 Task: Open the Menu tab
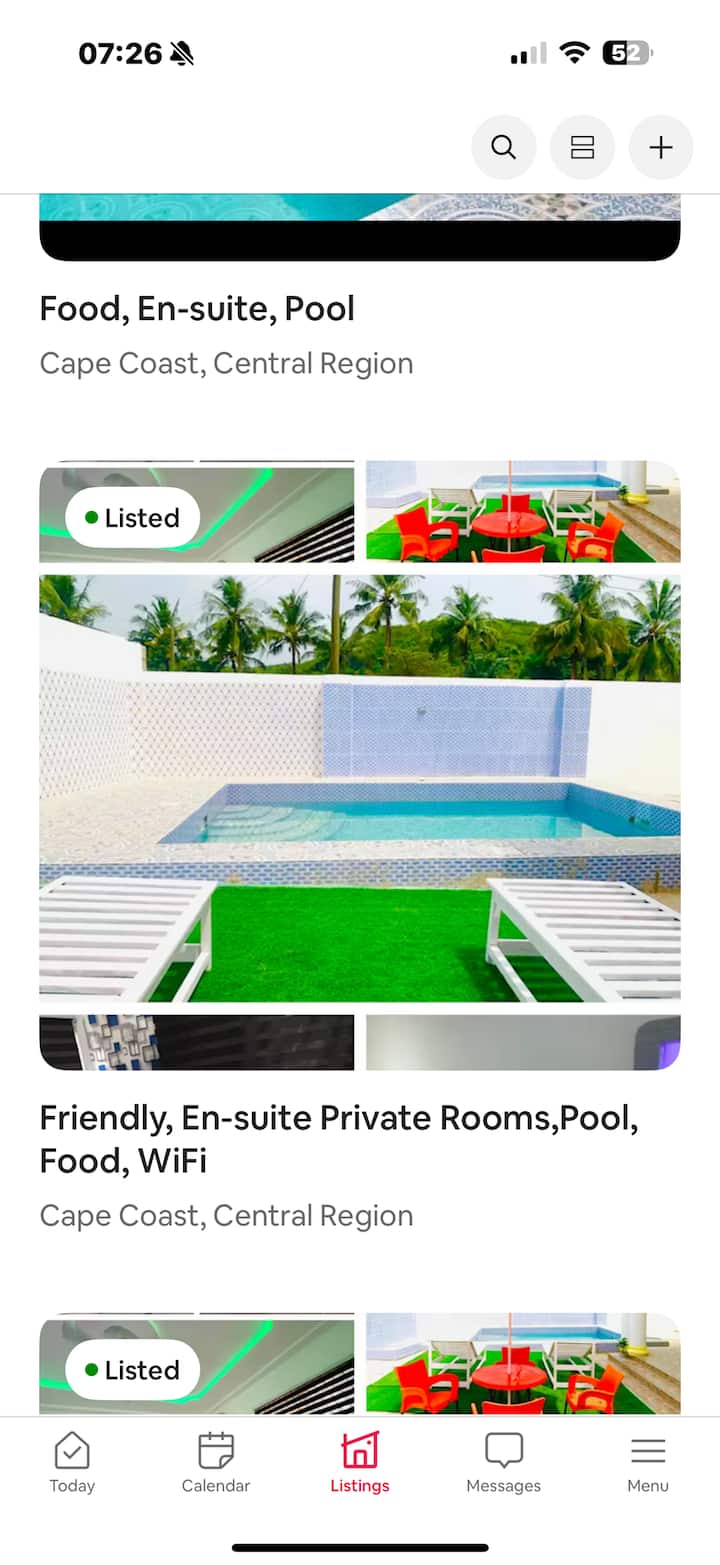pyautogui.click(x=647, y=1462)
